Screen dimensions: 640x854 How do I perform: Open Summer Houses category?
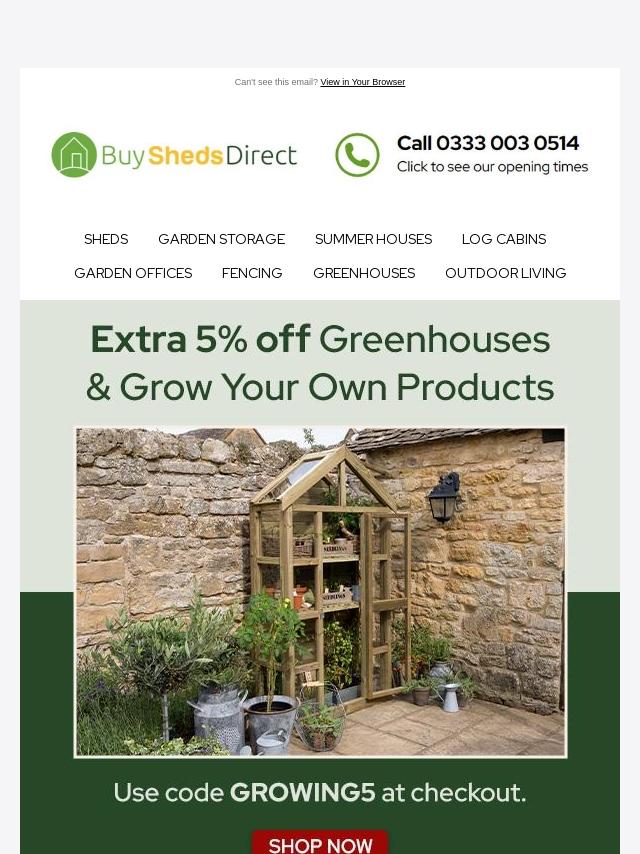pos(373,239)
